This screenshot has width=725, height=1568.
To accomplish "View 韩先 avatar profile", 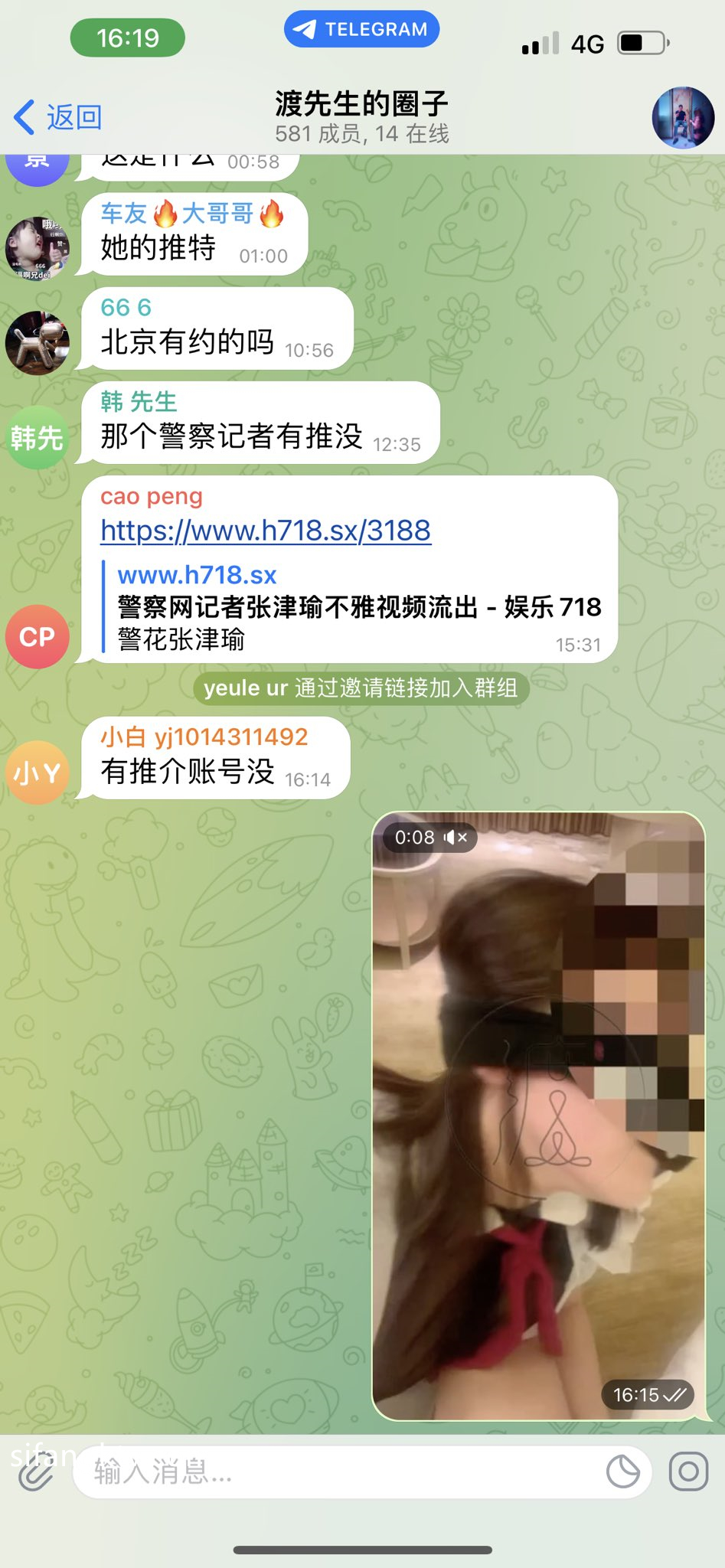I will pos(37,438).
